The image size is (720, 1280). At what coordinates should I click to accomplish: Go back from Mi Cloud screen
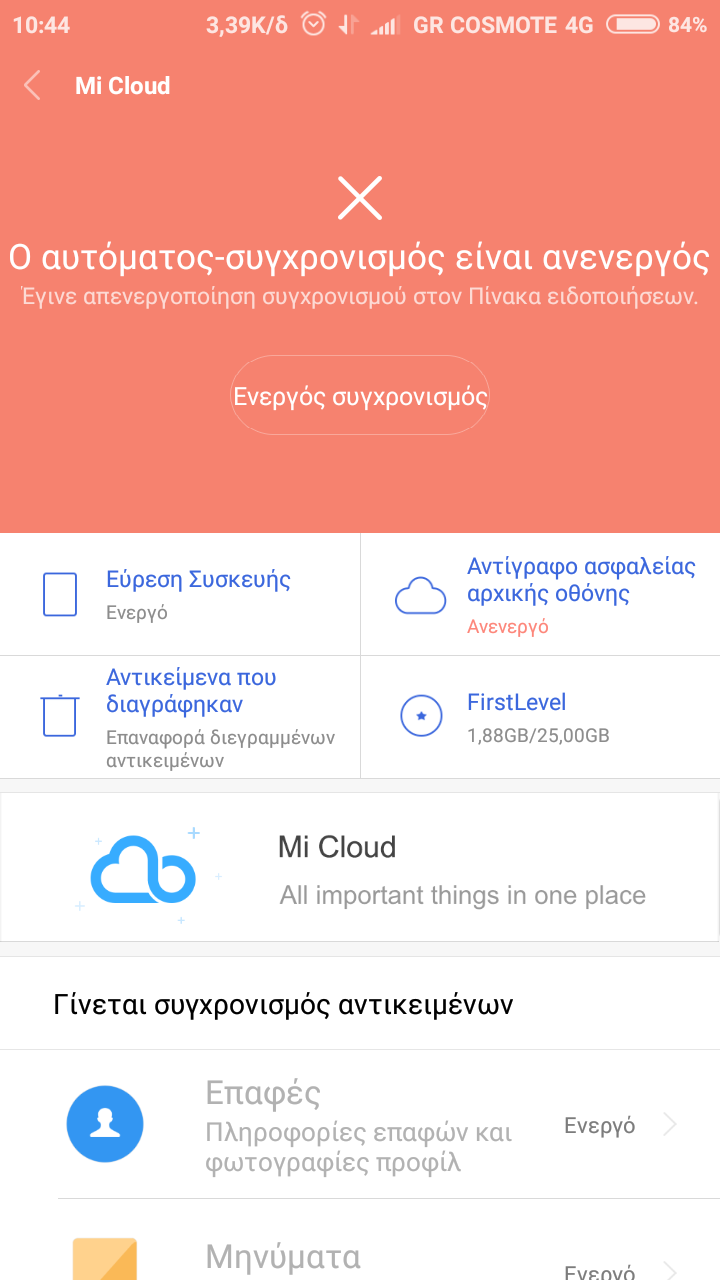coord(32,86)
